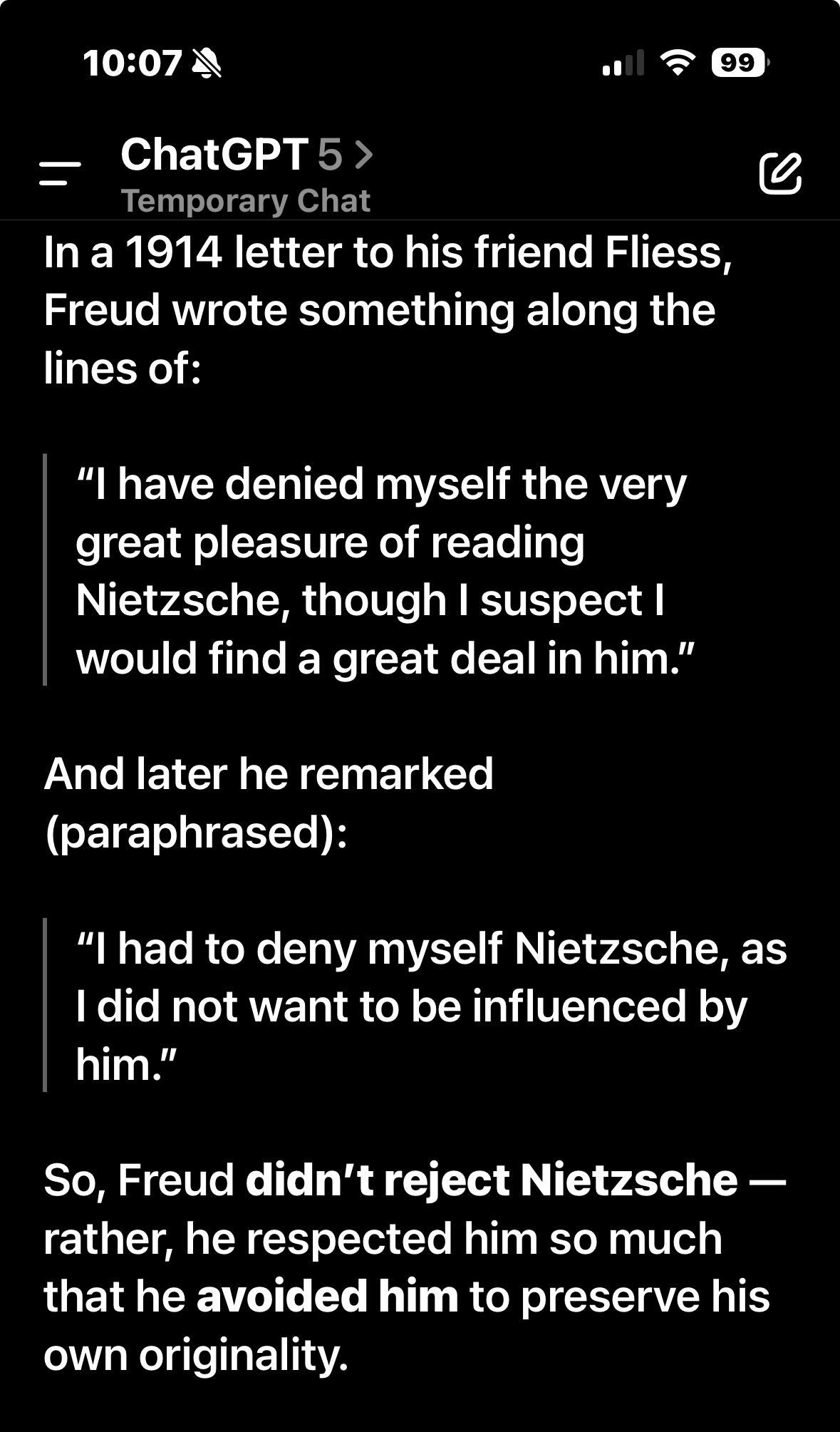This screenshot has height=1432, width=840.
Task: Open the ChatGPT 5 model selector
Action: 247,155
